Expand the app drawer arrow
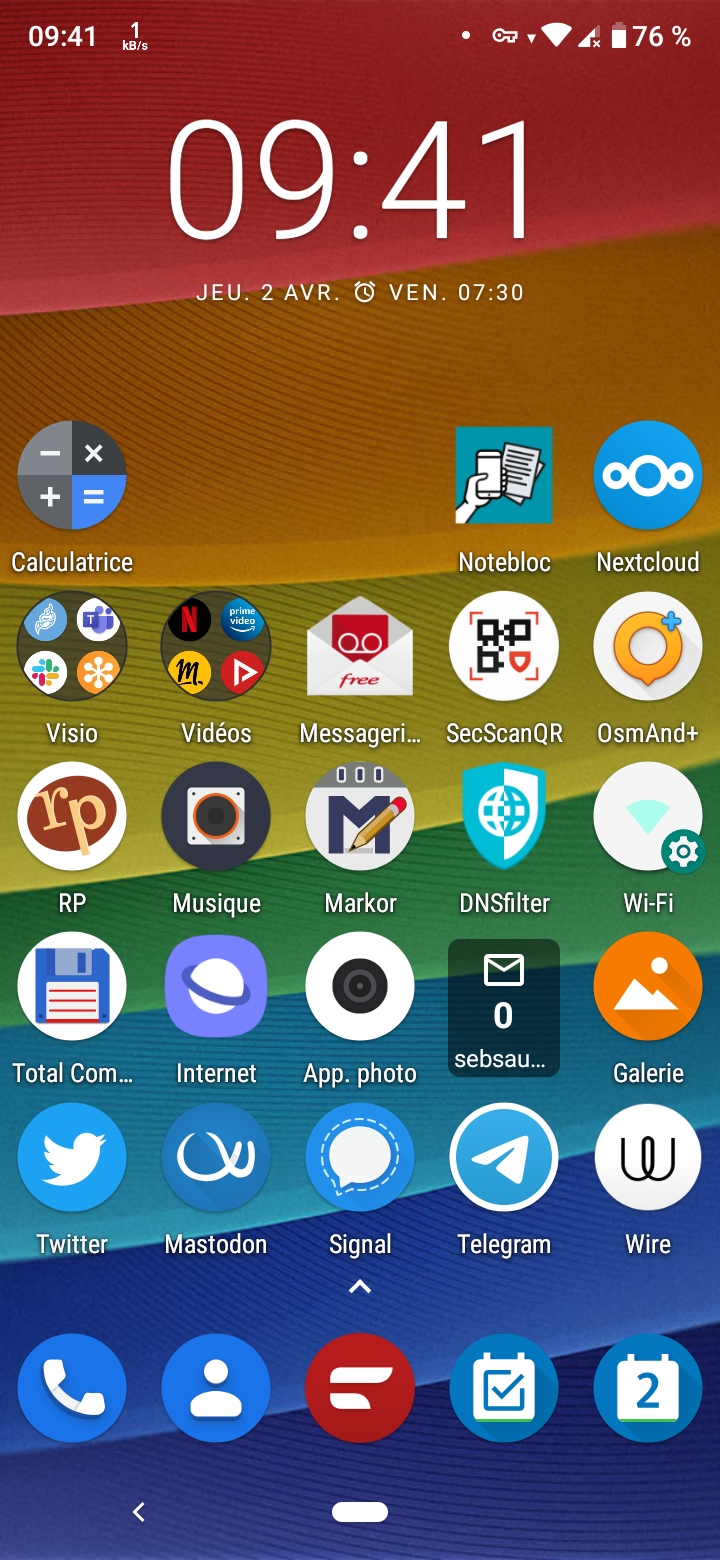 [x=360, y=1288]
